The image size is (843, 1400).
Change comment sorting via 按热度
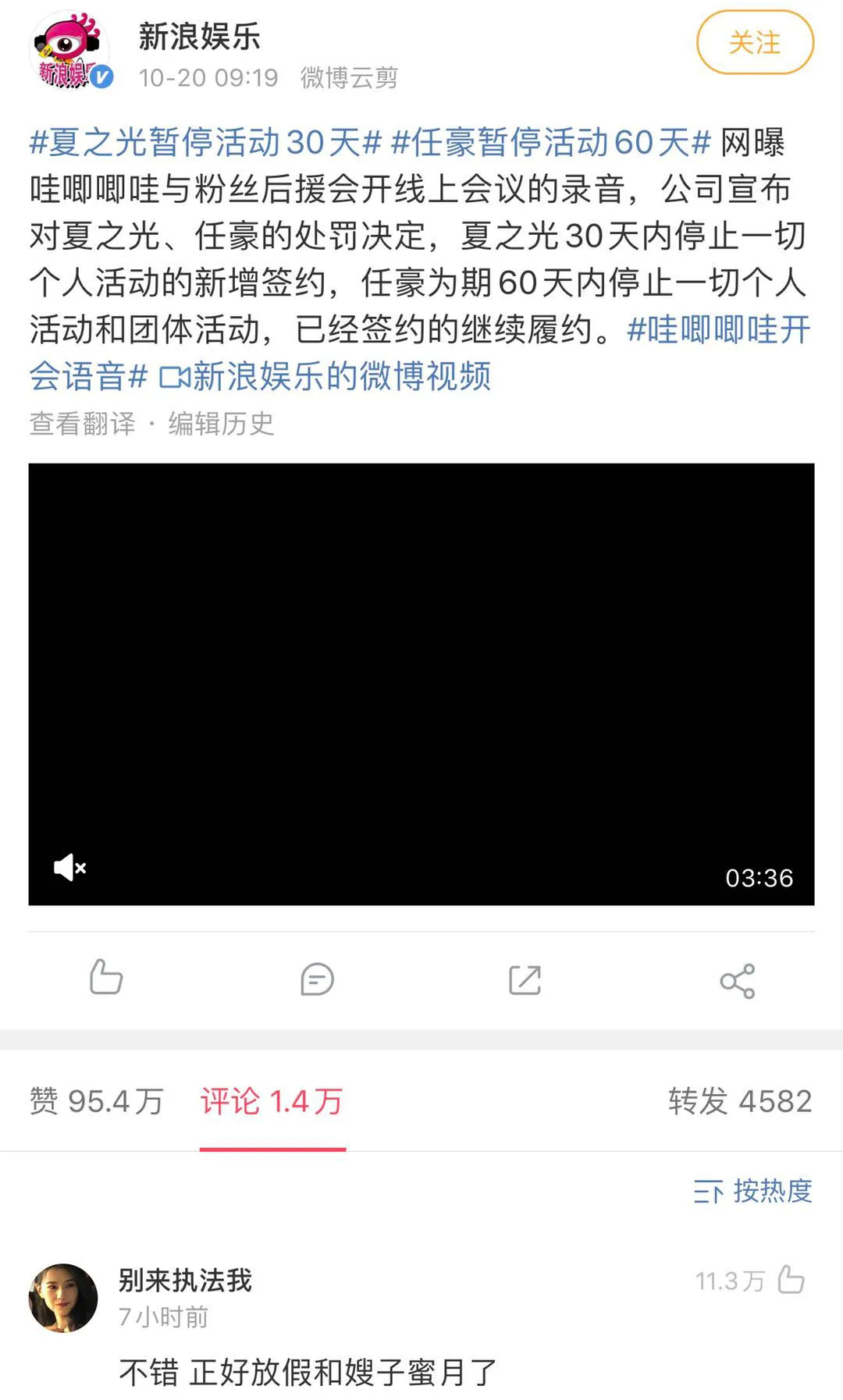[x=752, y=1191]
